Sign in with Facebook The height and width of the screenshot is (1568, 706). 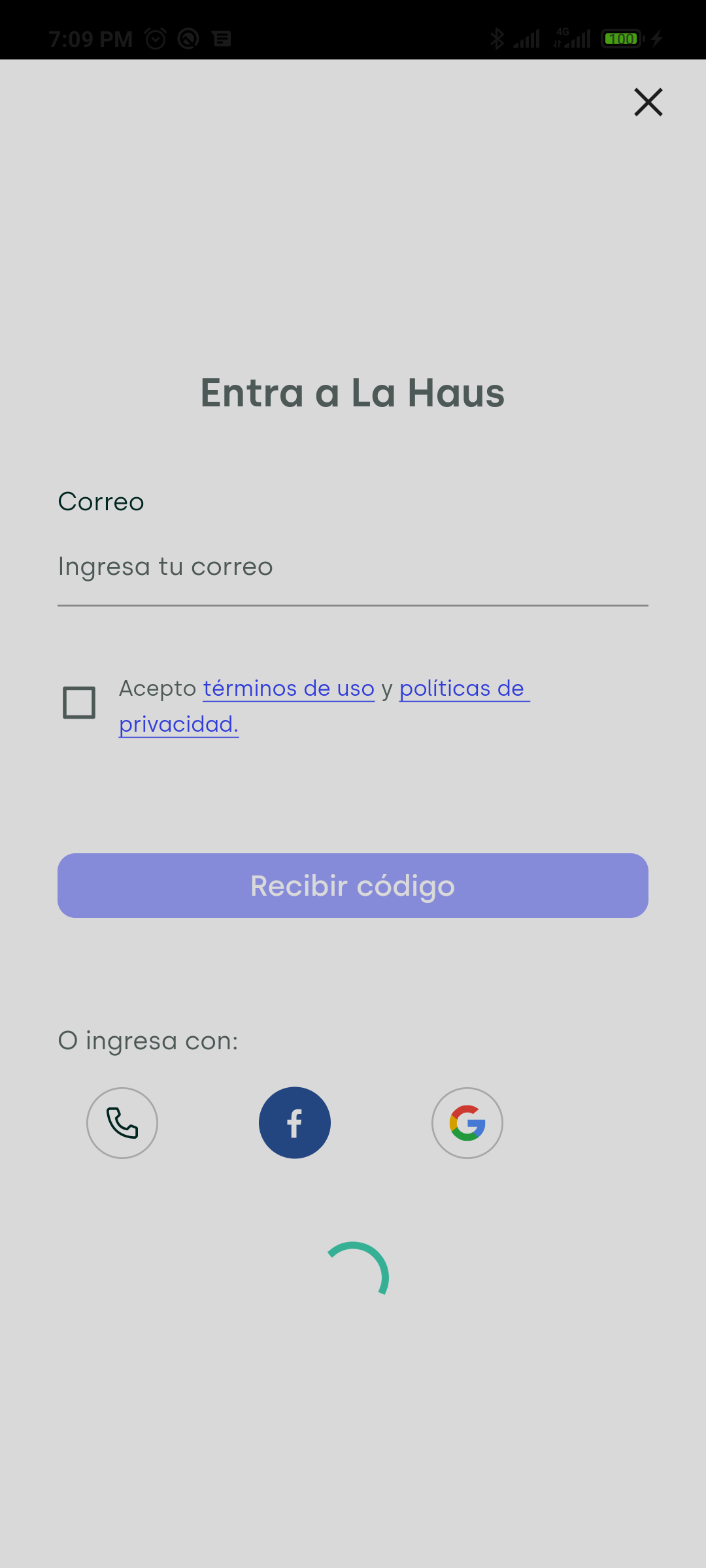295,1123
